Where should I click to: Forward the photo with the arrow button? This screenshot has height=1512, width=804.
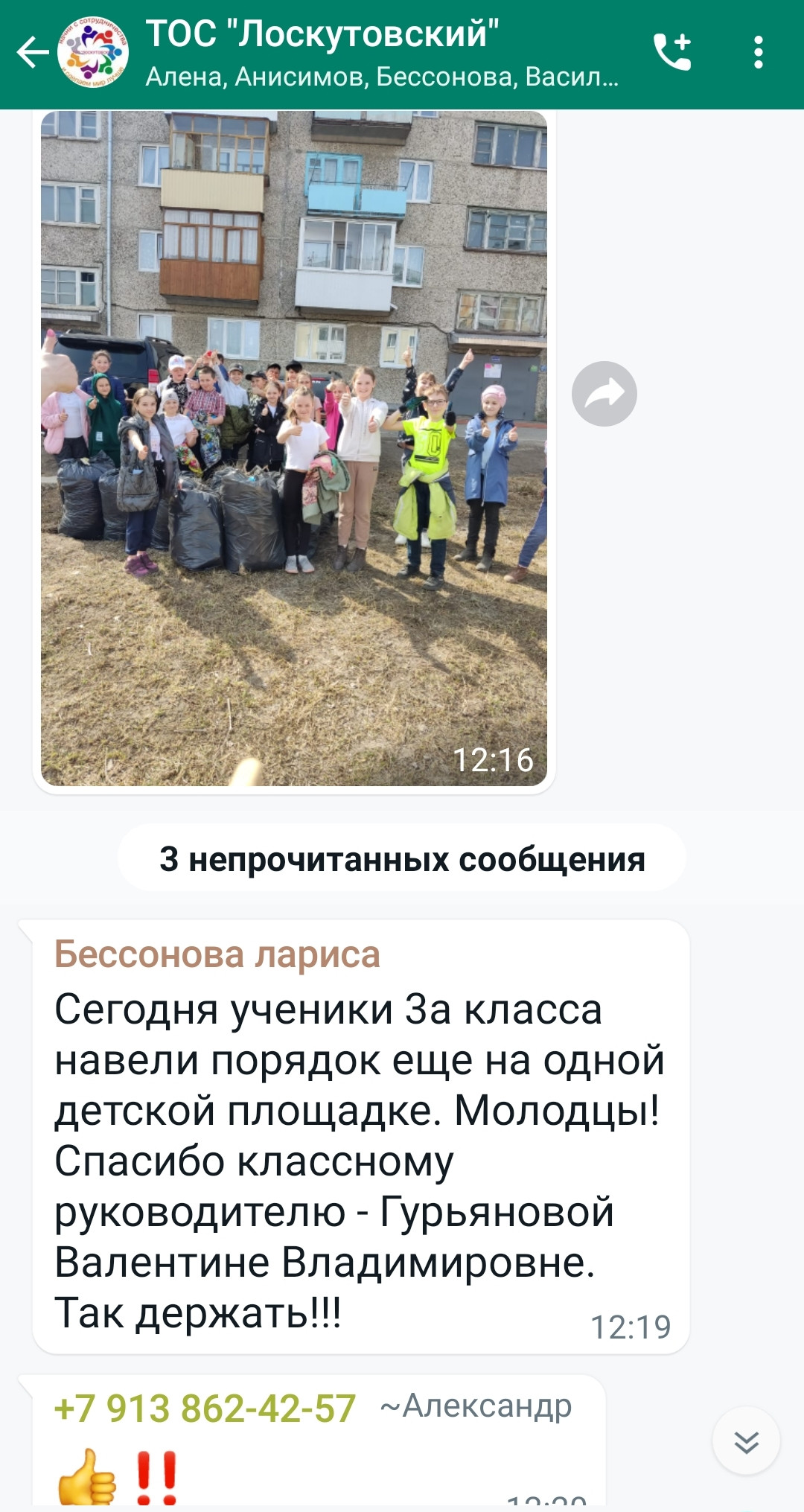click(x=604, y=394)
